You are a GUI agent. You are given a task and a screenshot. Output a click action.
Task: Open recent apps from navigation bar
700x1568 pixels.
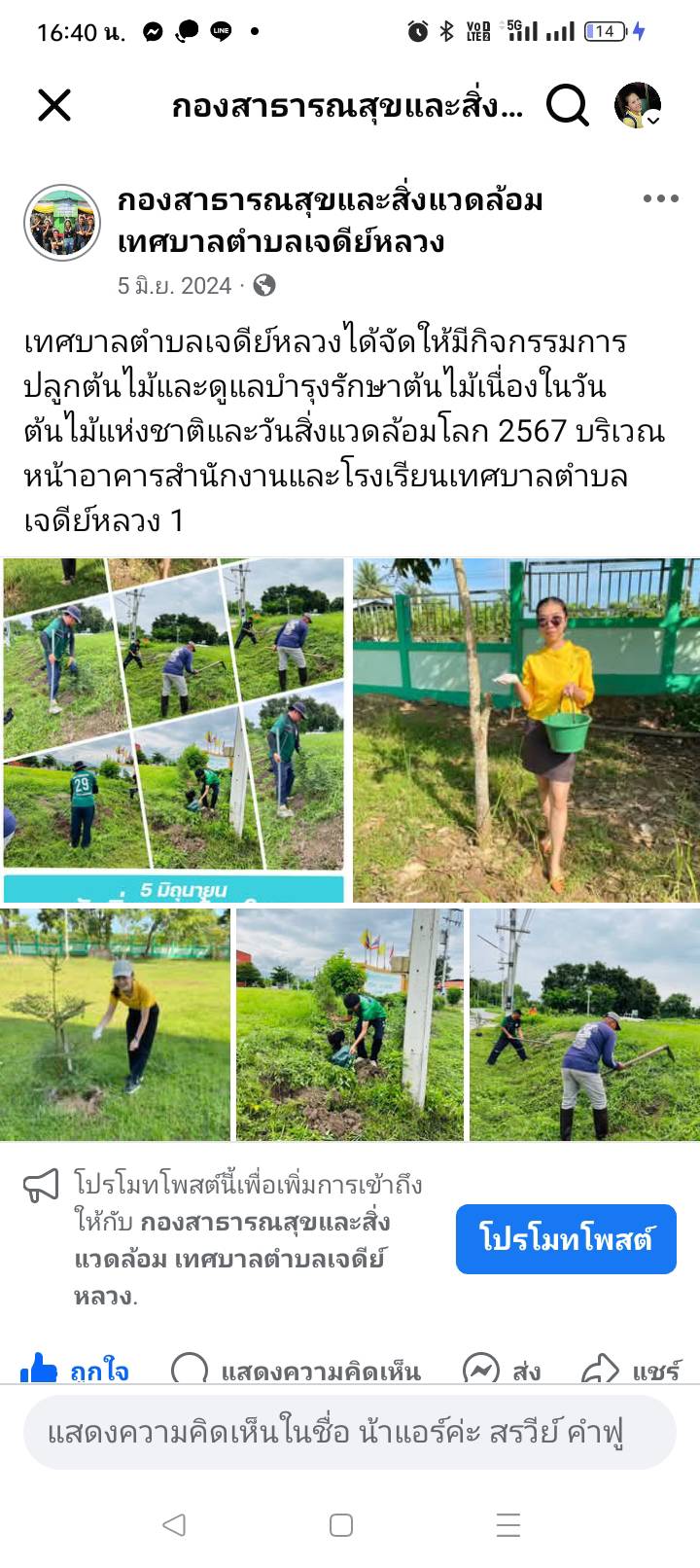[507, 1524]
